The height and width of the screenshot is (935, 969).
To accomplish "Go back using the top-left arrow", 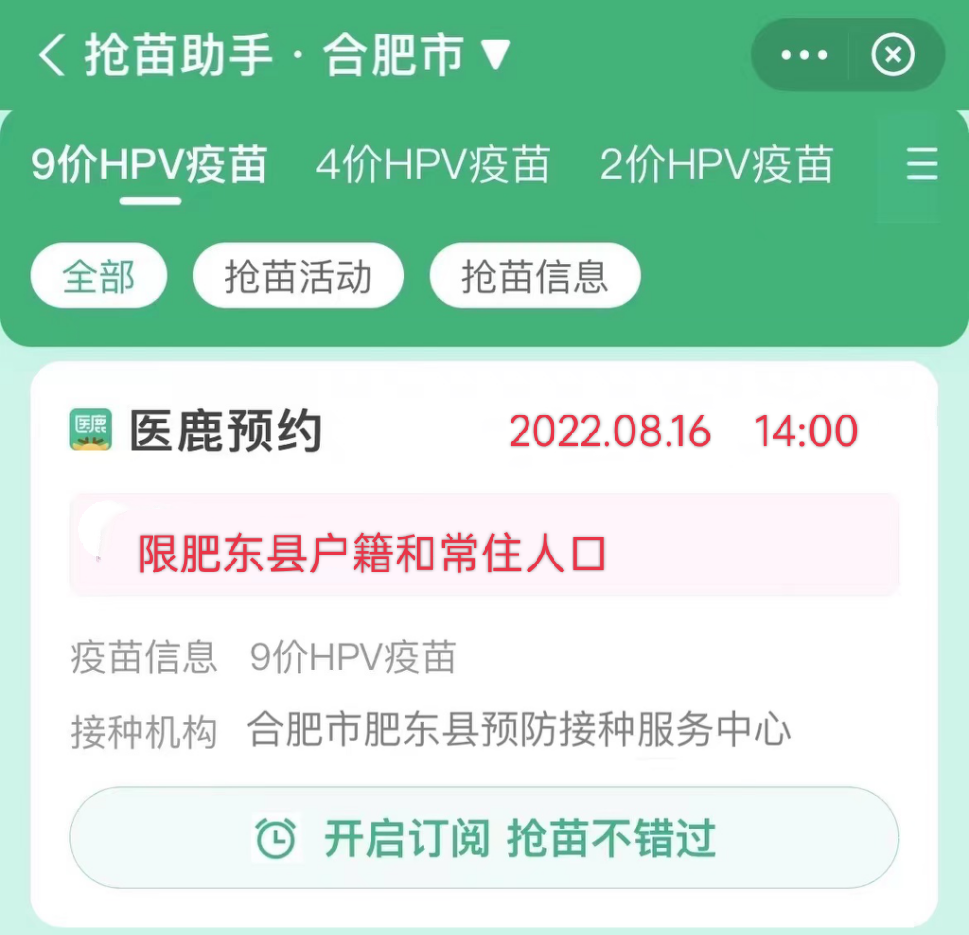I will pyautogui.click(x=50, y=56).
